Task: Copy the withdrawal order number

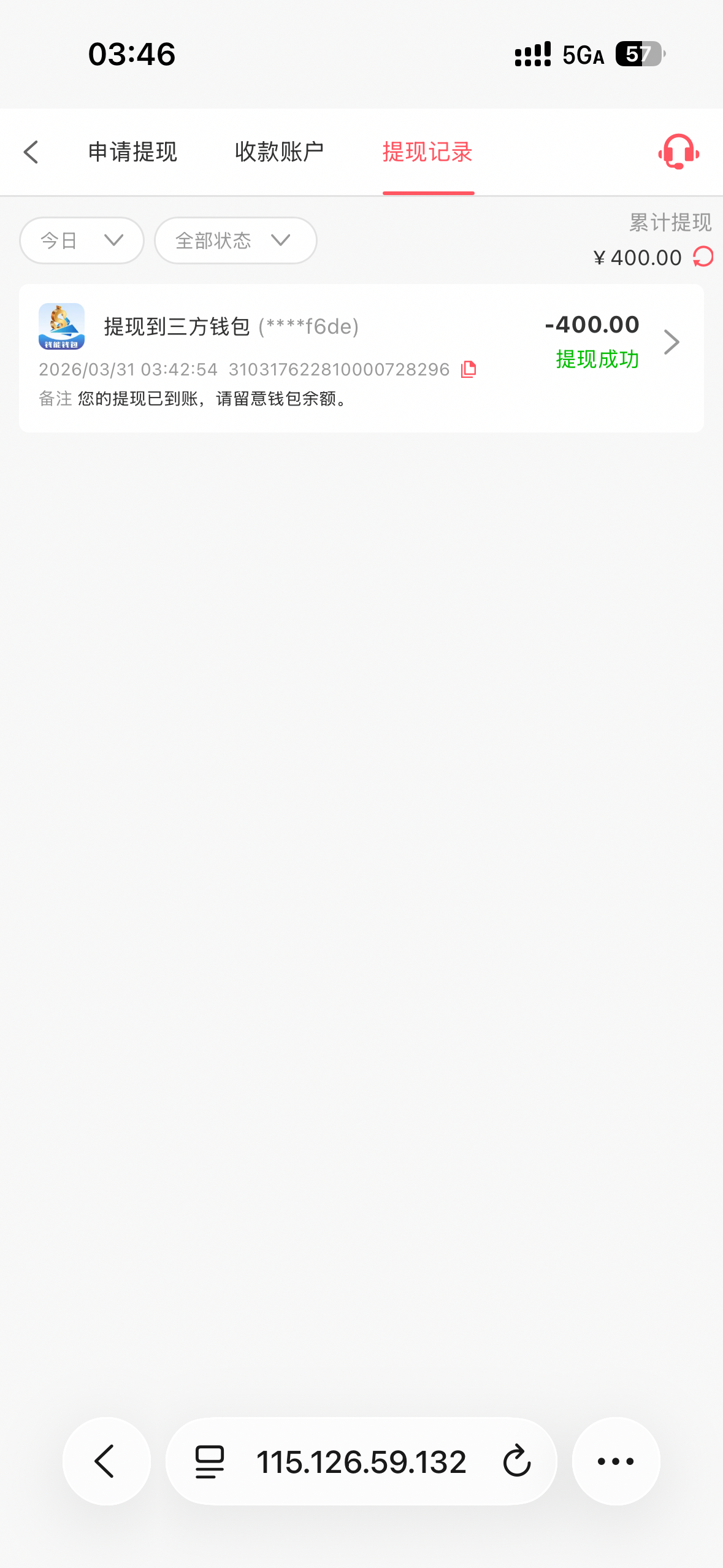Action: [x=469, y=369]
